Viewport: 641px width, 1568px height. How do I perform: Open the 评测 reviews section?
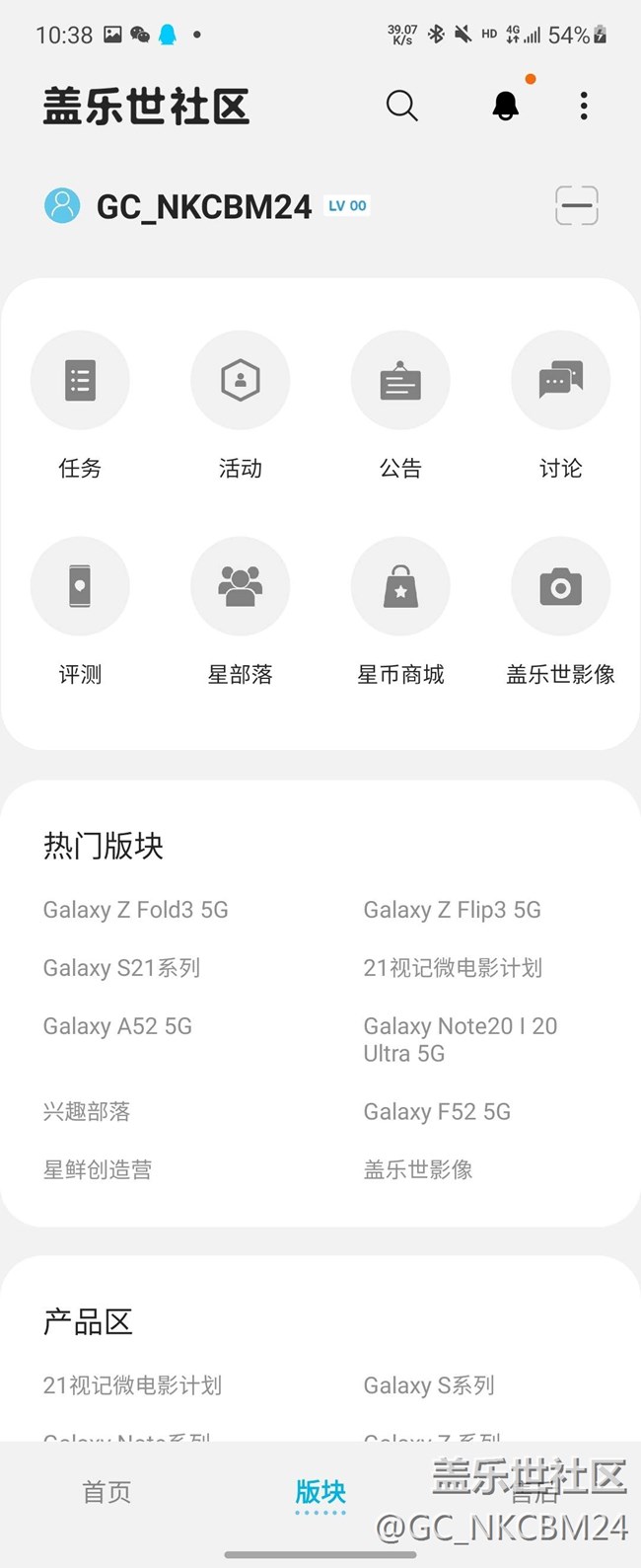click(80, 587)
